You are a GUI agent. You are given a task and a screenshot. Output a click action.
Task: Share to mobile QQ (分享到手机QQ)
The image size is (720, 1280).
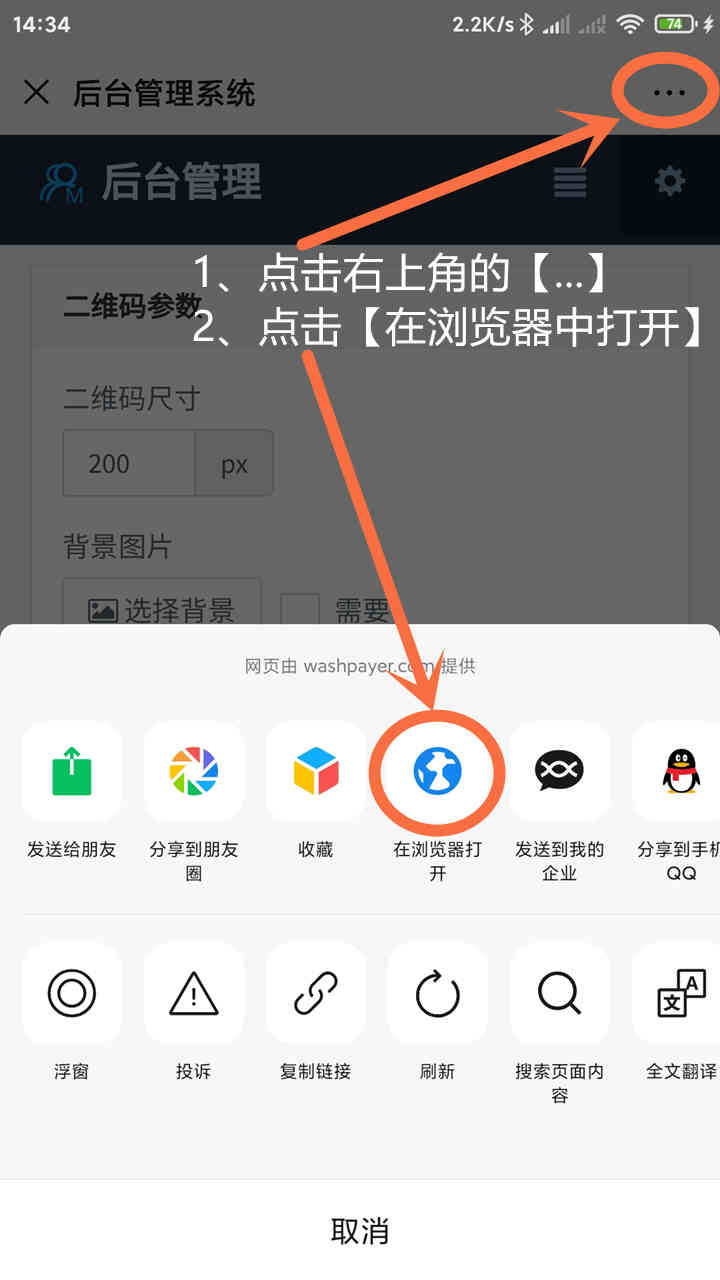pyautogui.click(x=680, y=772)
